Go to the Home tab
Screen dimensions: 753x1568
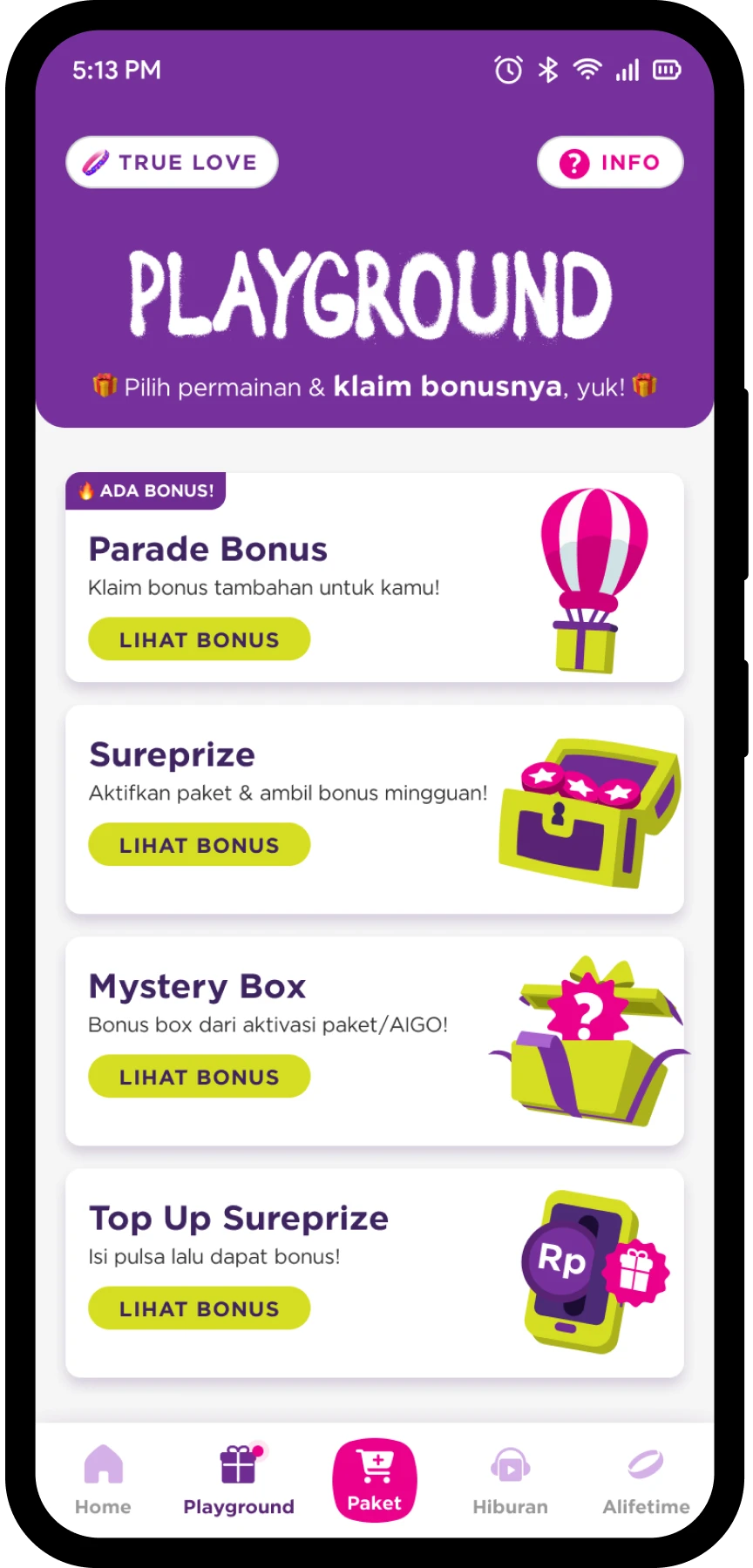click(x=103, y=1479)
